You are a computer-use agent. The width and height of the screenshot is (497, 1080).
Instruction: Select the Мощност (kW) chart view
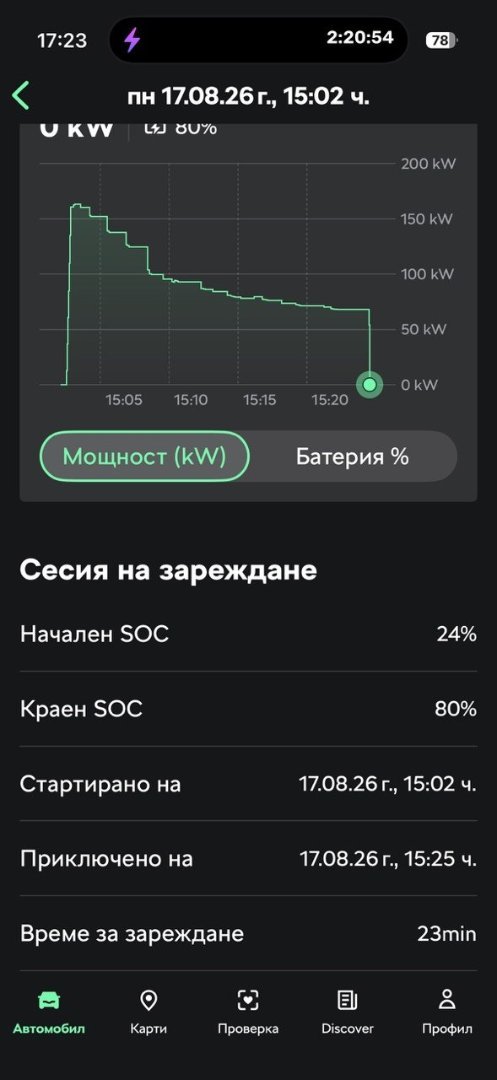pyautogui.click(x=145, y=456)
